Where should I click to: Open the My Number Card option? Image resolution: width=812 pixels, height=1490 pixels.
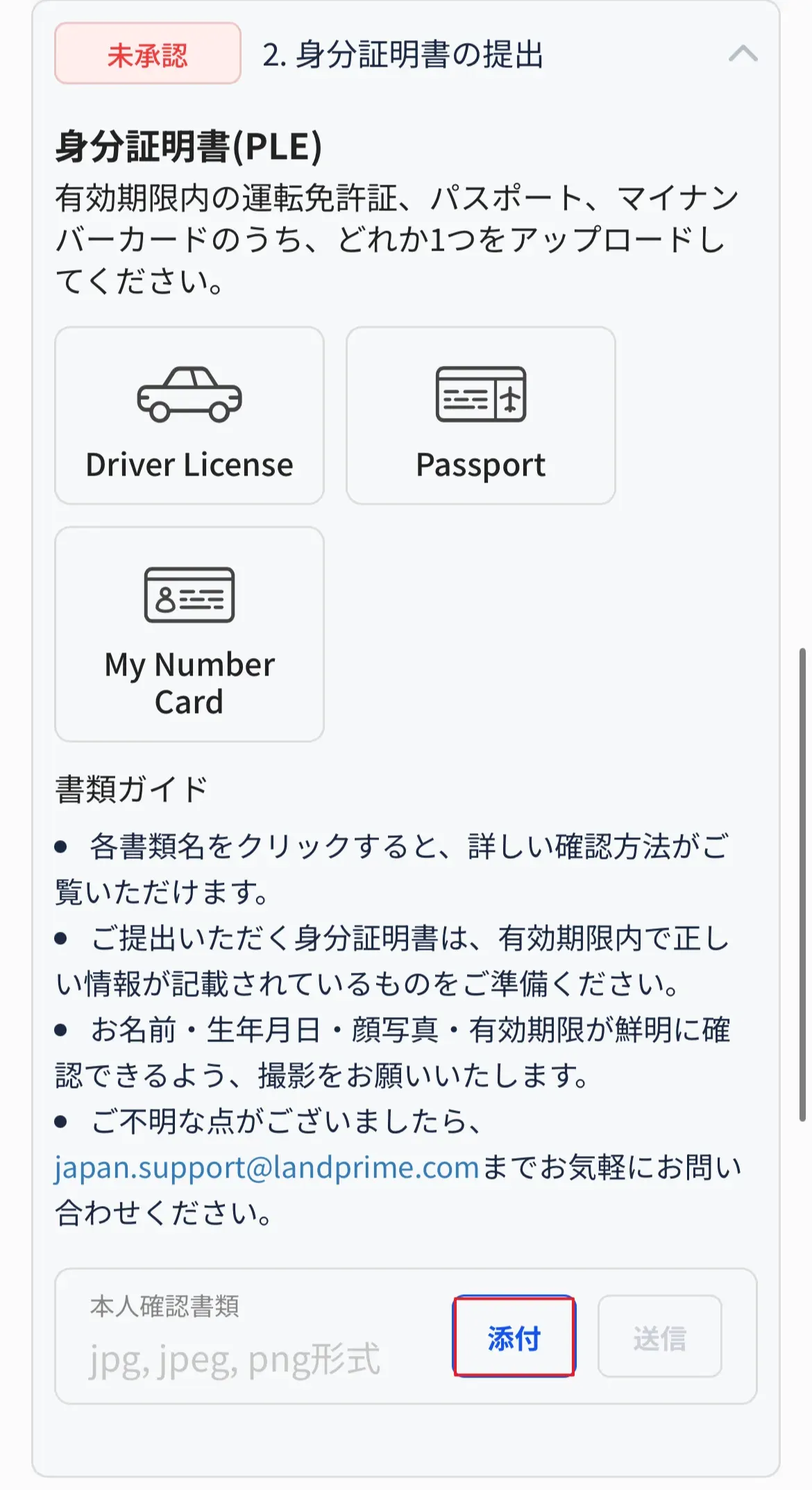(189, 634)
